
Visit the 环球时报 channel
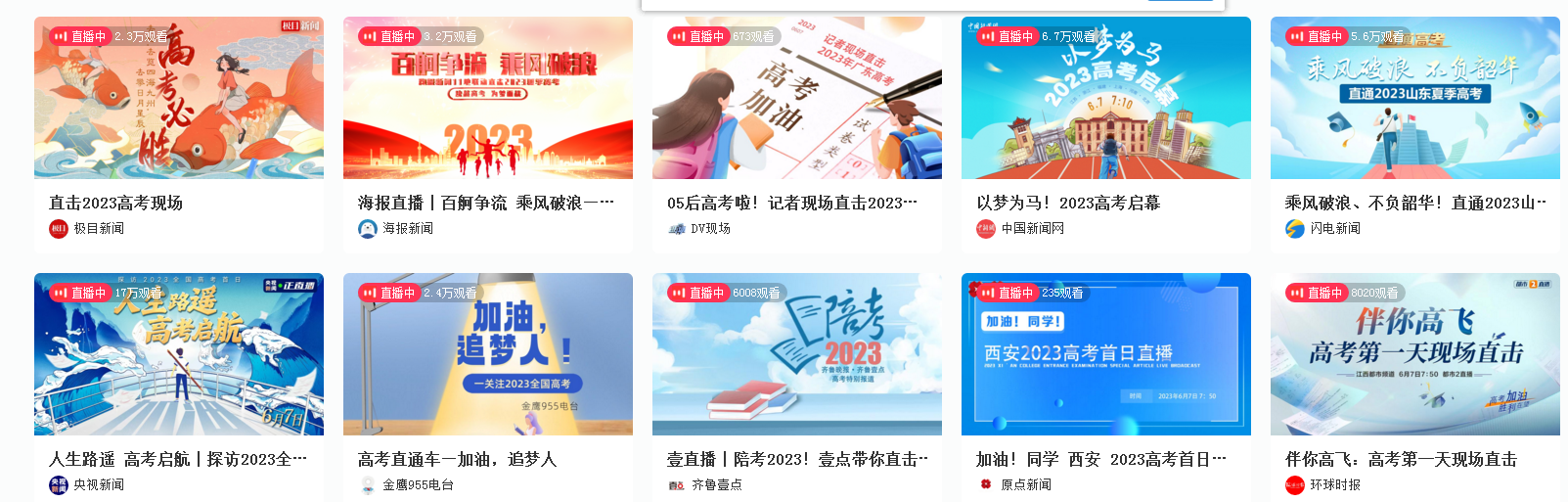coord(1334,485)
